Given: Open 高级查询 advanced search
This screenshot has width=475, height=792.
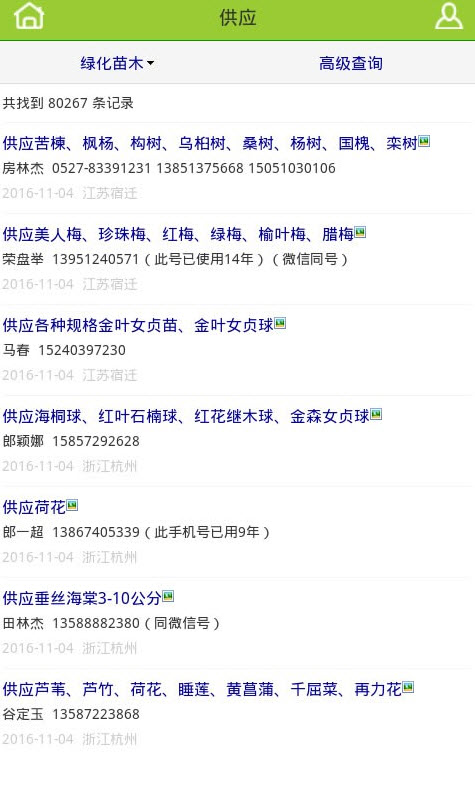Looking at the screenshot, I should pos(351,63).
